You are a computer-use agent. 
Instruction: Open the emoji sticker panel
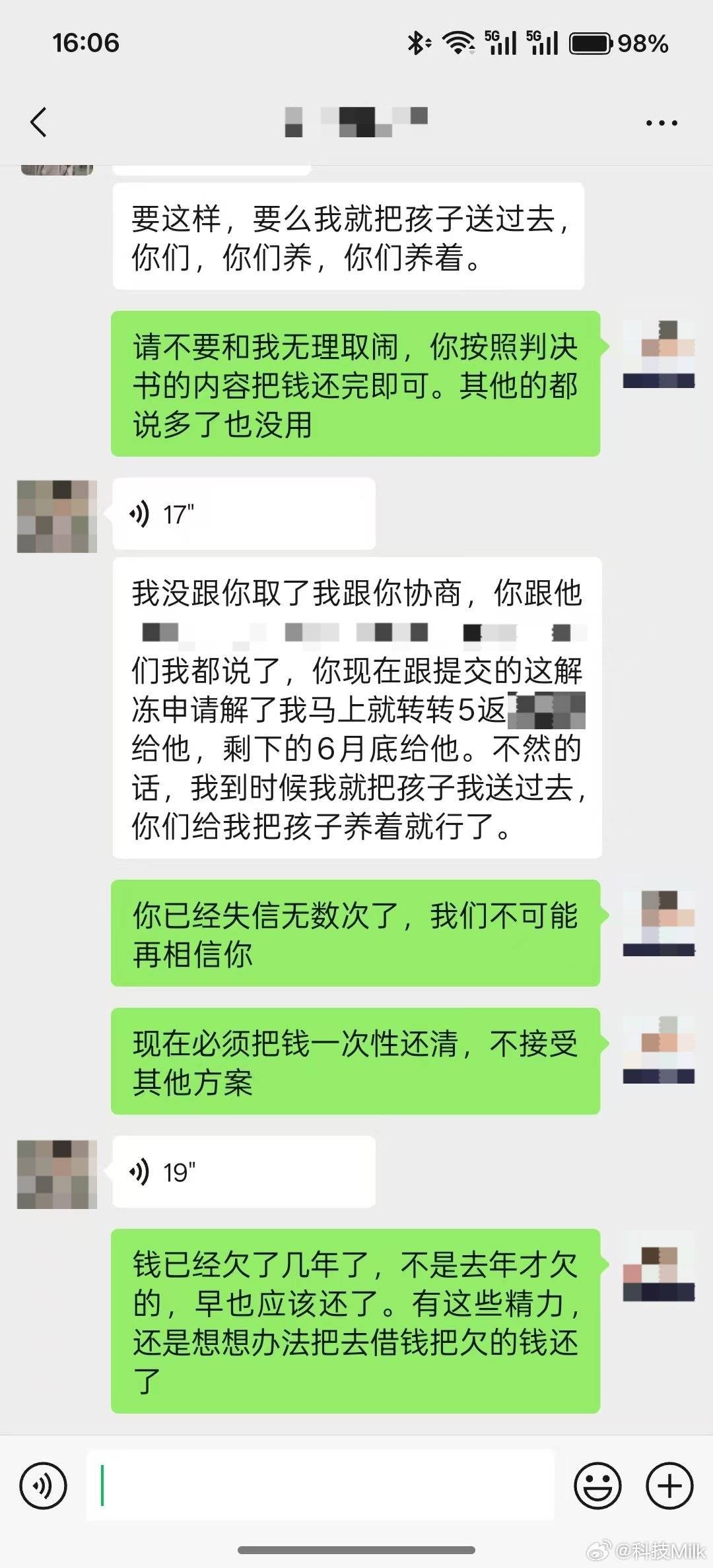pos(597,1486)
